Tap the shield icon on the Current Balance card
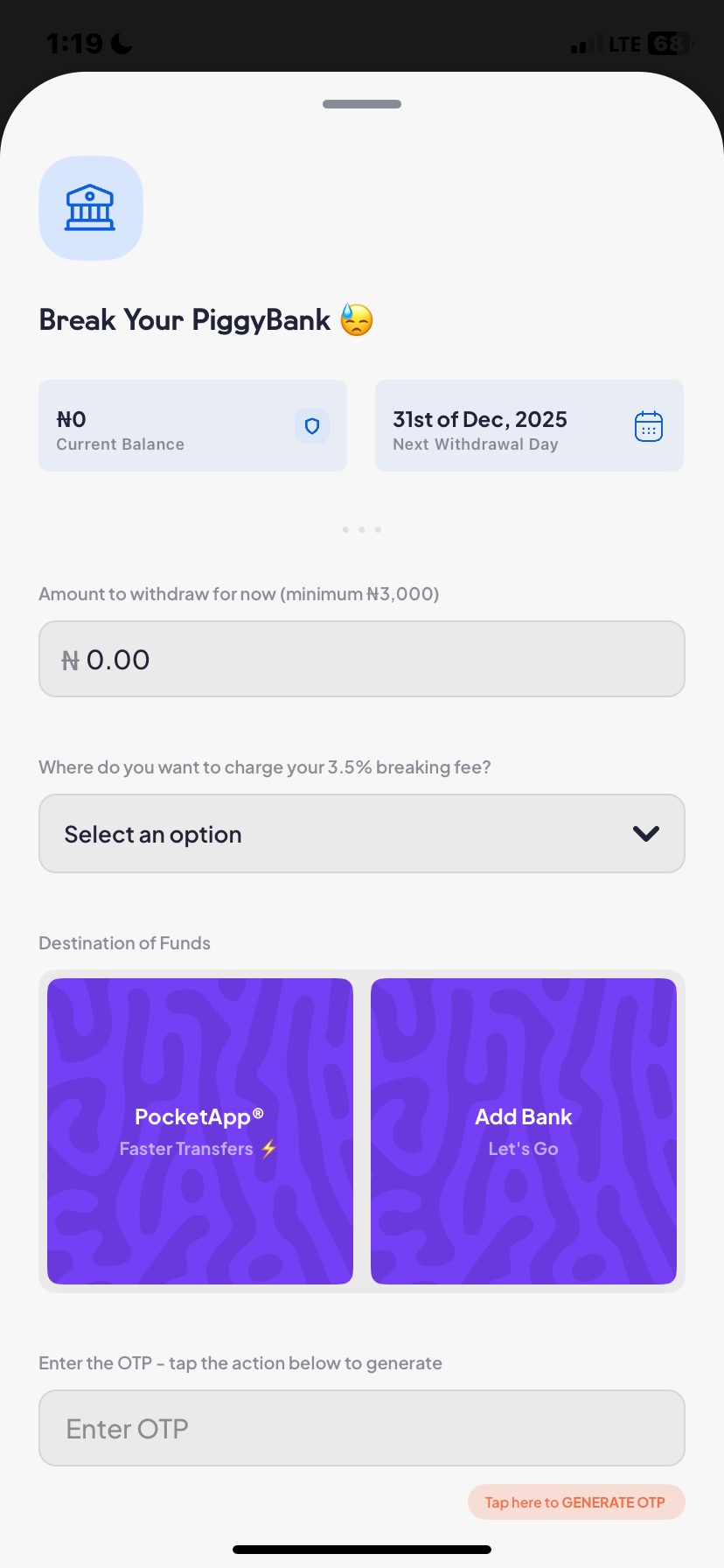The image size is (724, 1568). (311, 425)
